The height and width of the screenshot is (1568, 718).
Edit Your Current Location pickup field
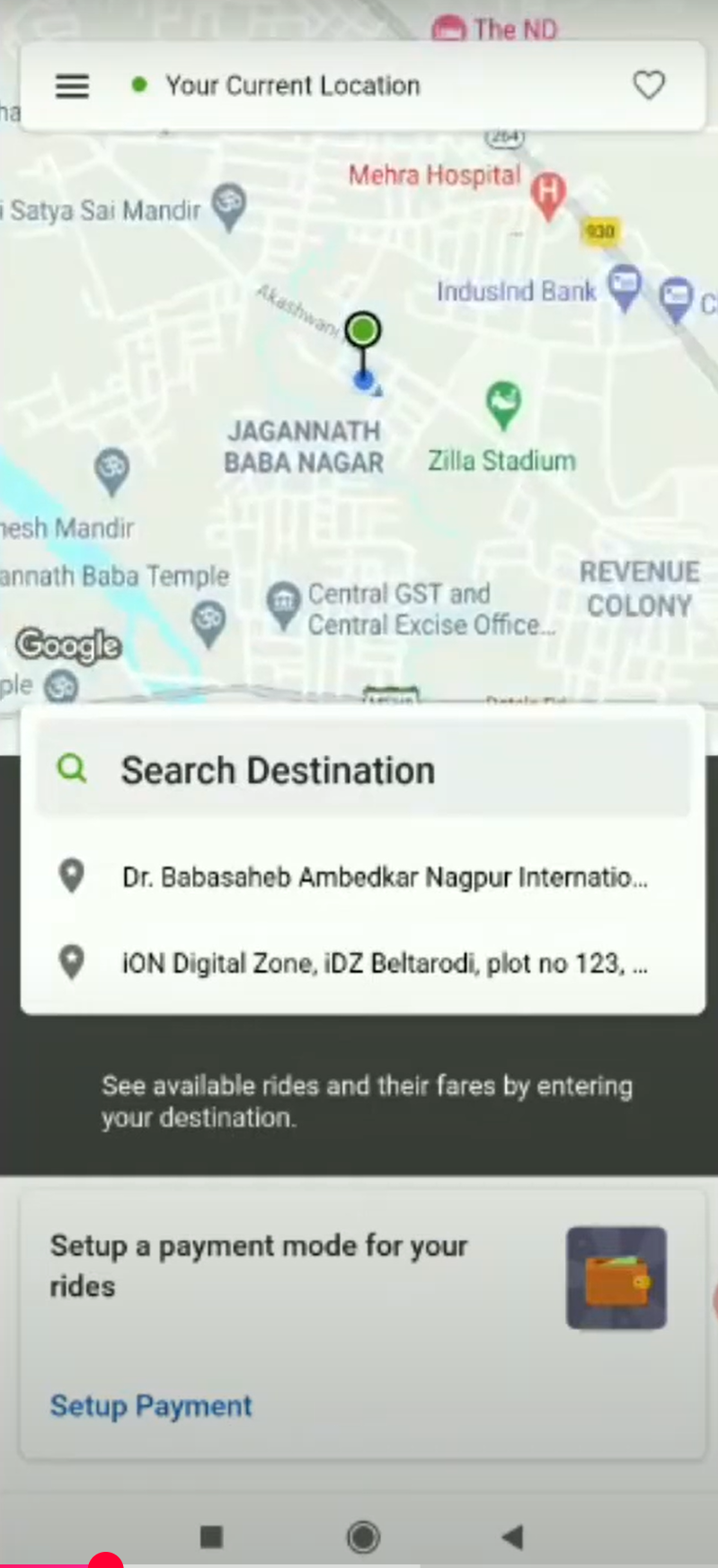[292, 86]
